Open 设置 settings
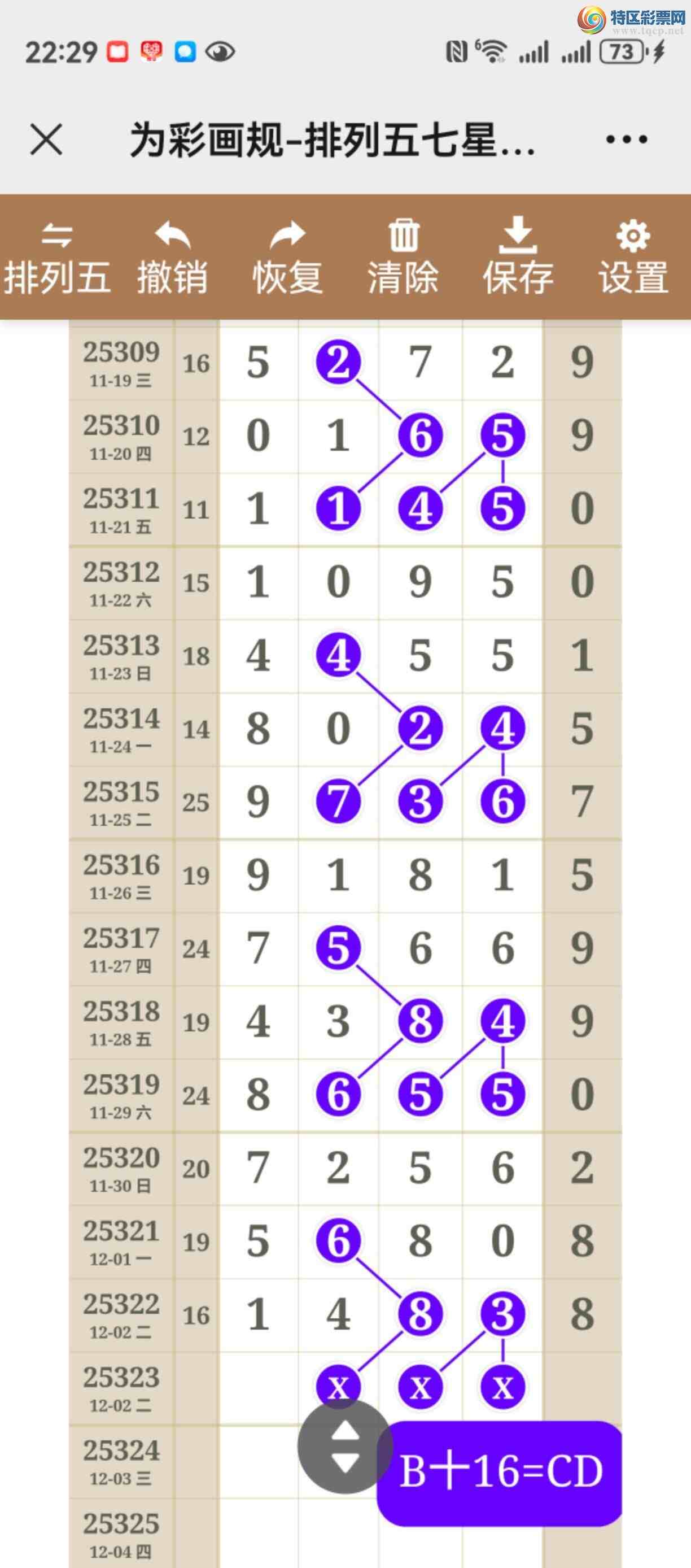This screenshot has height=1568, width=691. [633, 258]
